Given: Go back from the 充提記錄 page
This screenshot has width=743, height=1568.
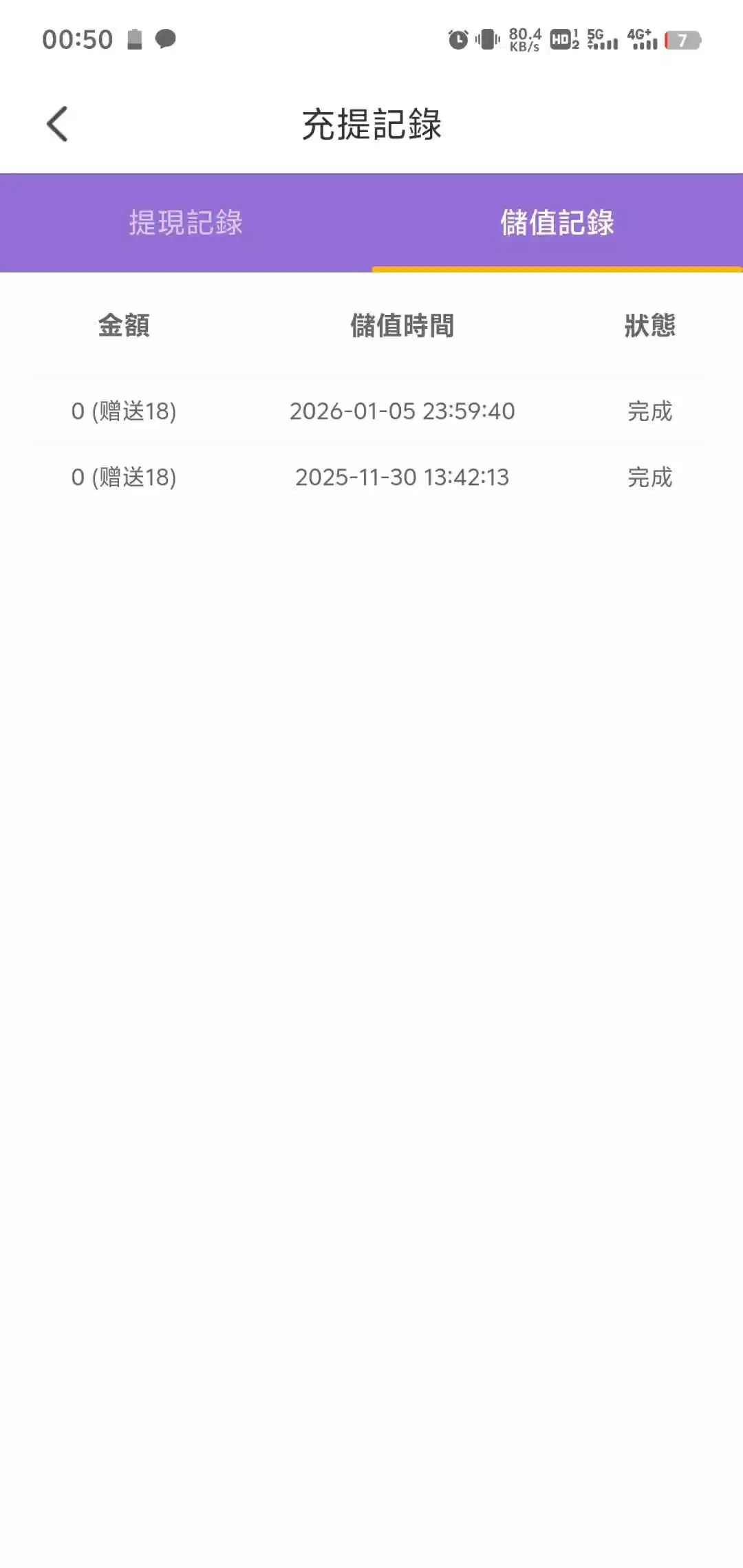Looking at the screenshot, I should coord(58,124).
